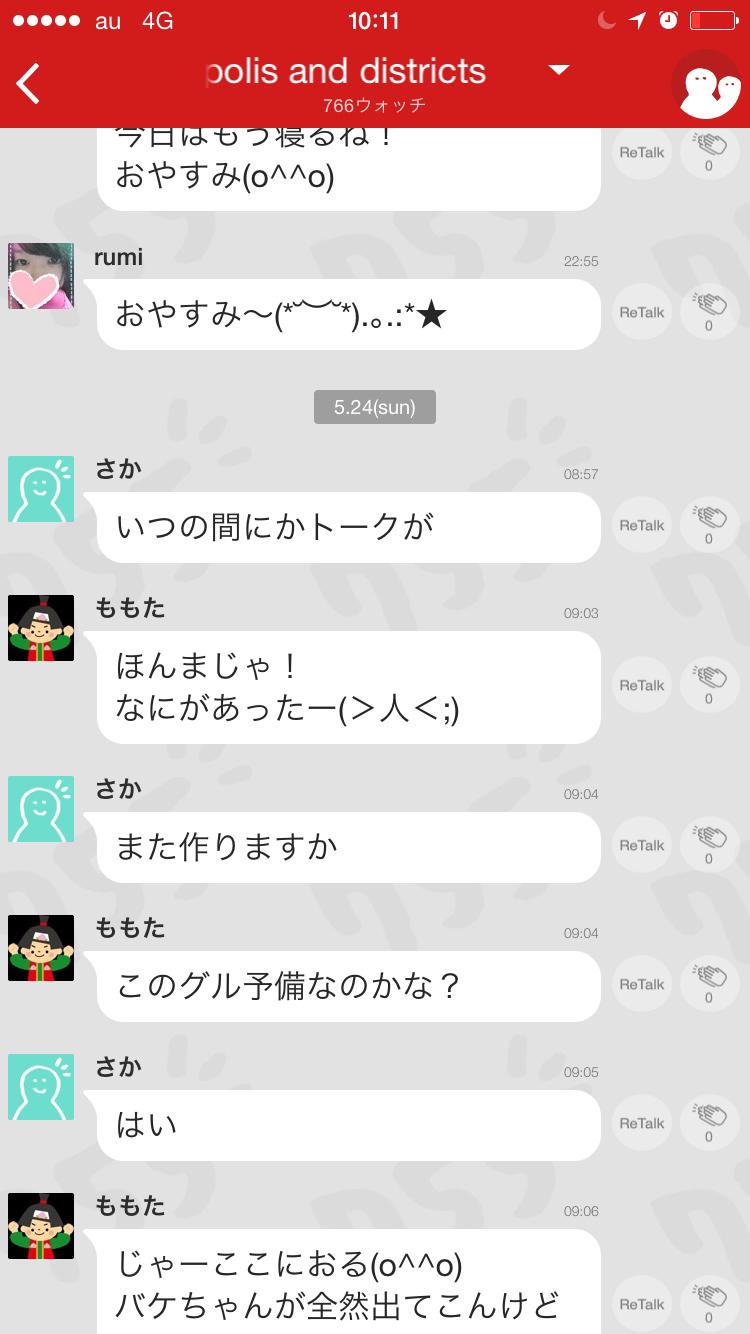The width and height of the screenshot is (750, 1334).
Task: Clap for さか's いつの間にかトークが message
Action: pos(709,524)
